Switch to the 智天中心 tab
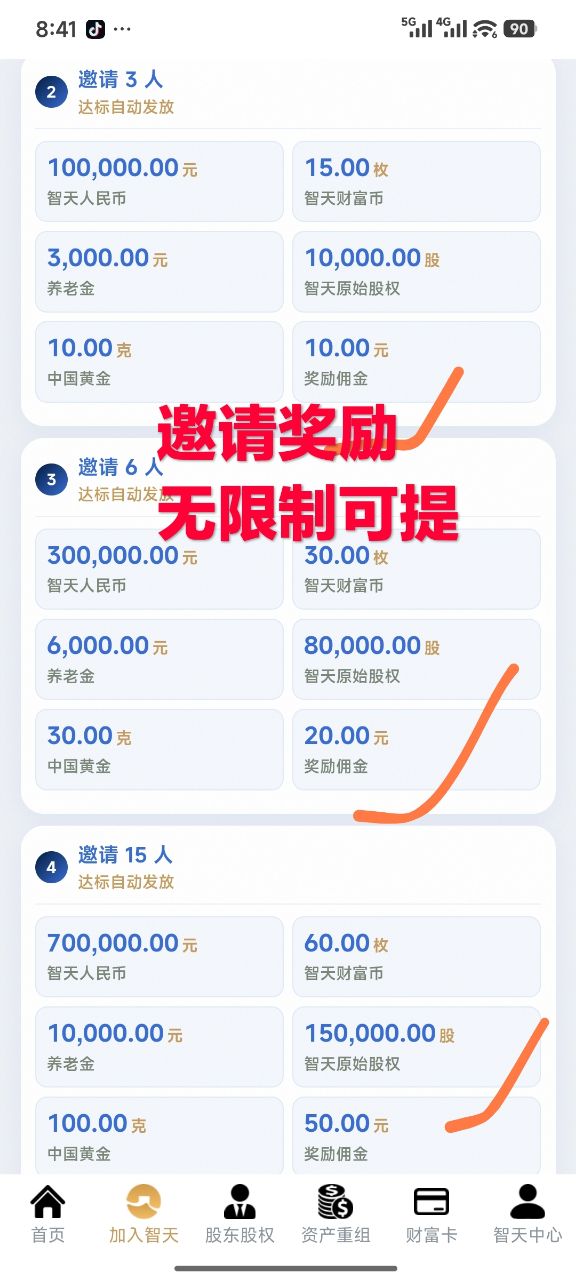Screen dimensions: 576x1280 click(x=527, y=1214)
